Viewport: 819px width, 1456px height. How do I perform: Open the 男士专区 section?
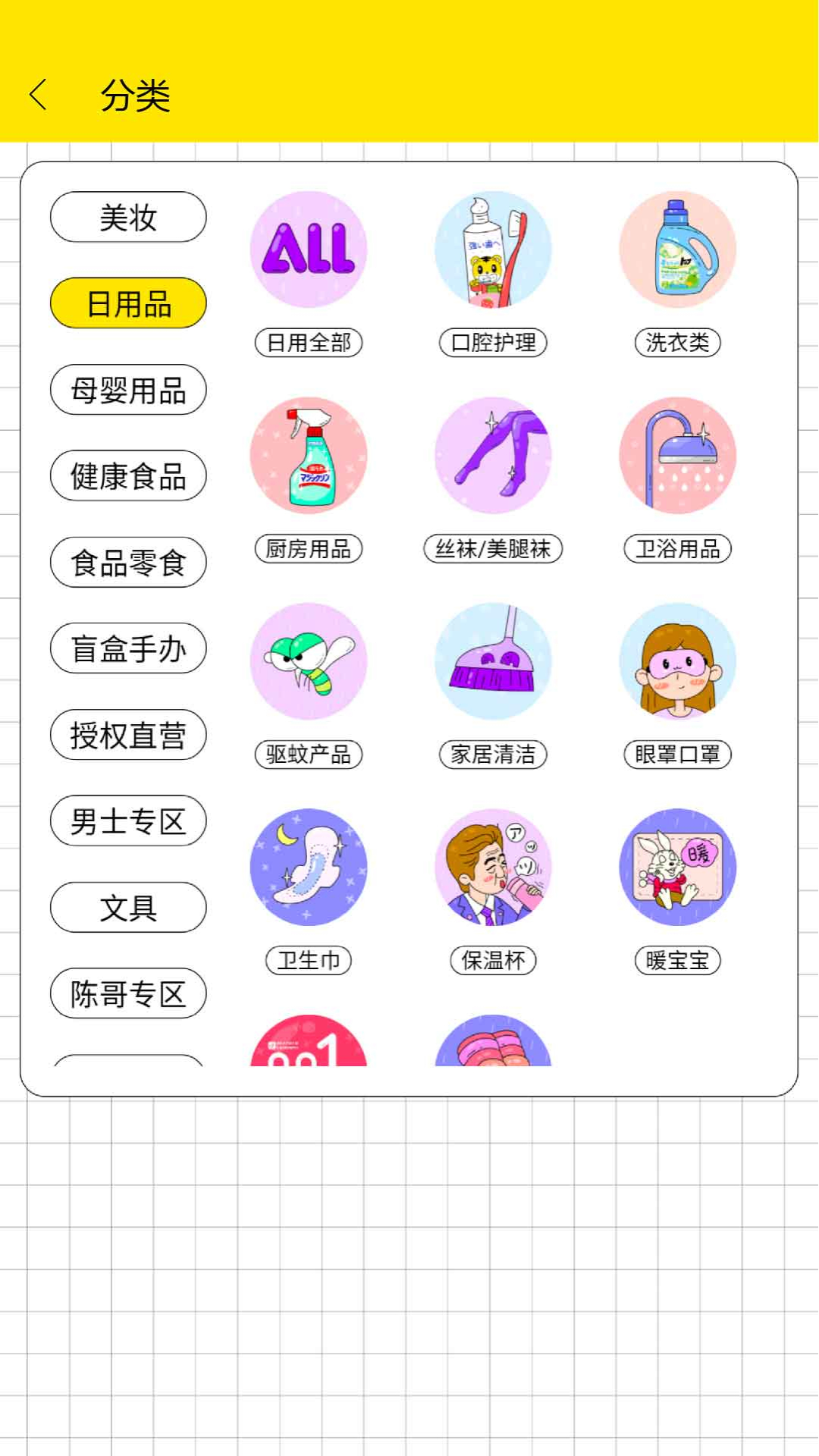127,821
